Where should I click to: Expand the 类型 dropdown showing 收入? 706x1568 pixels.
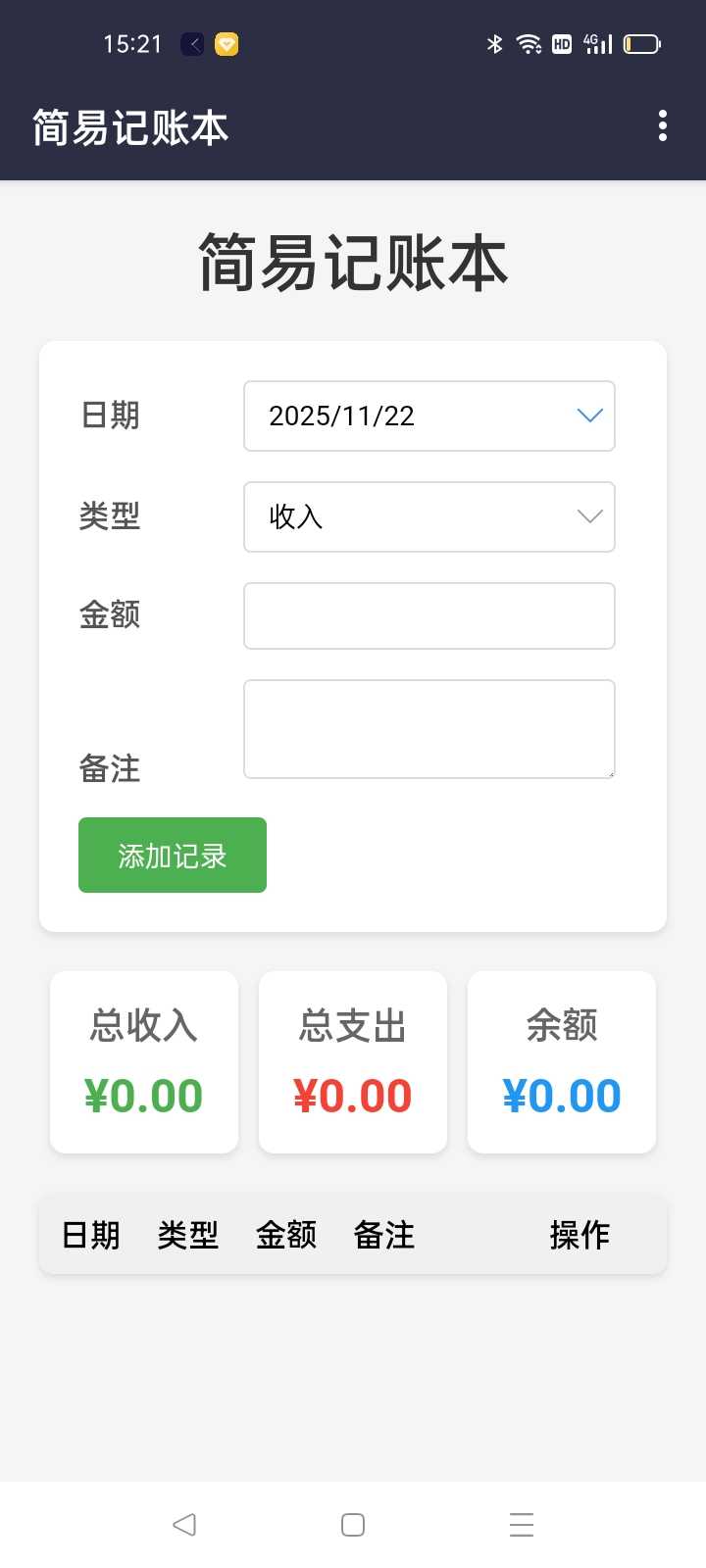[x=429, y=516]
